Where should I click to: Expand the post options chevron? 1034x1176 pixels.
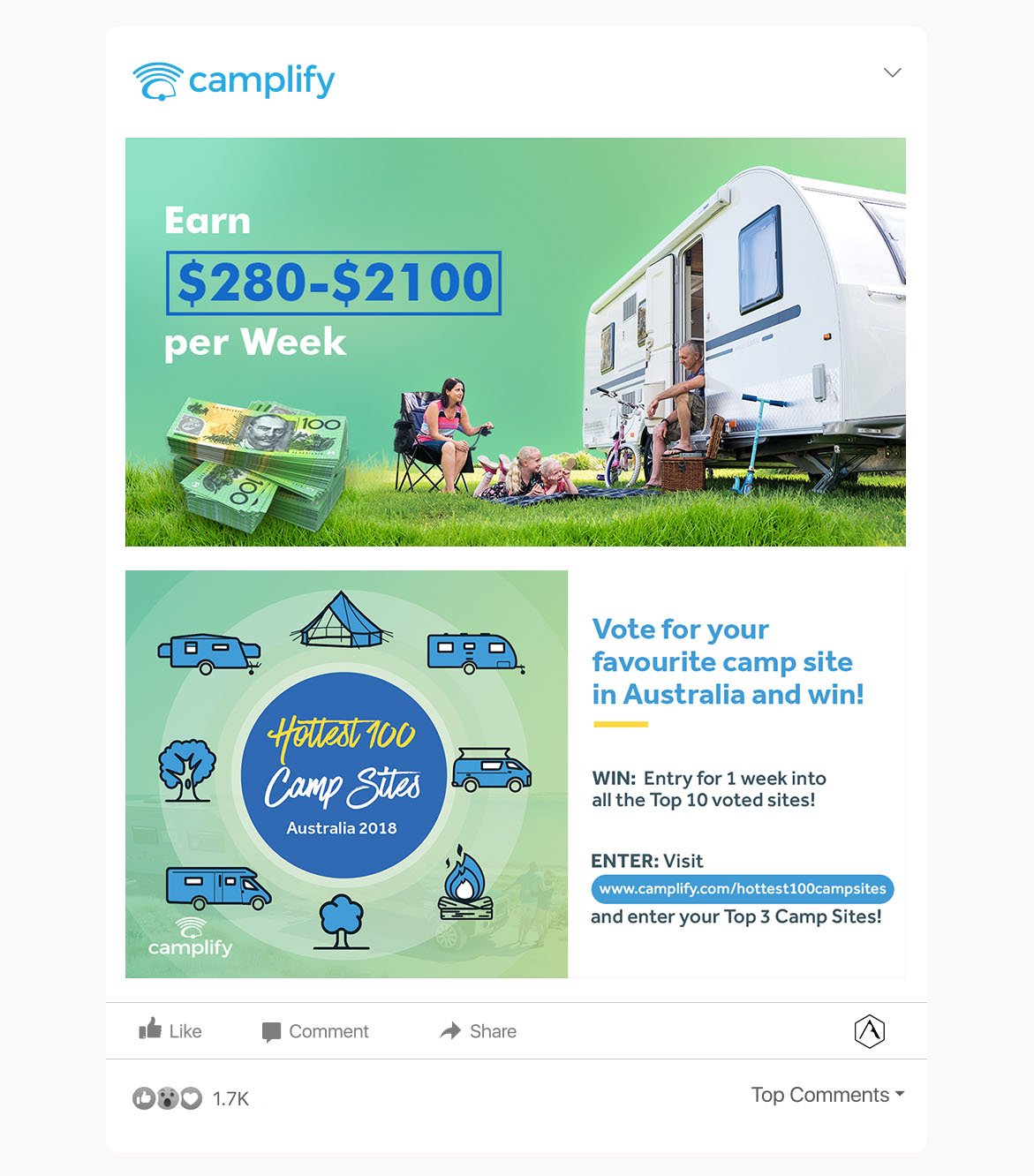[x=892, y=72]
